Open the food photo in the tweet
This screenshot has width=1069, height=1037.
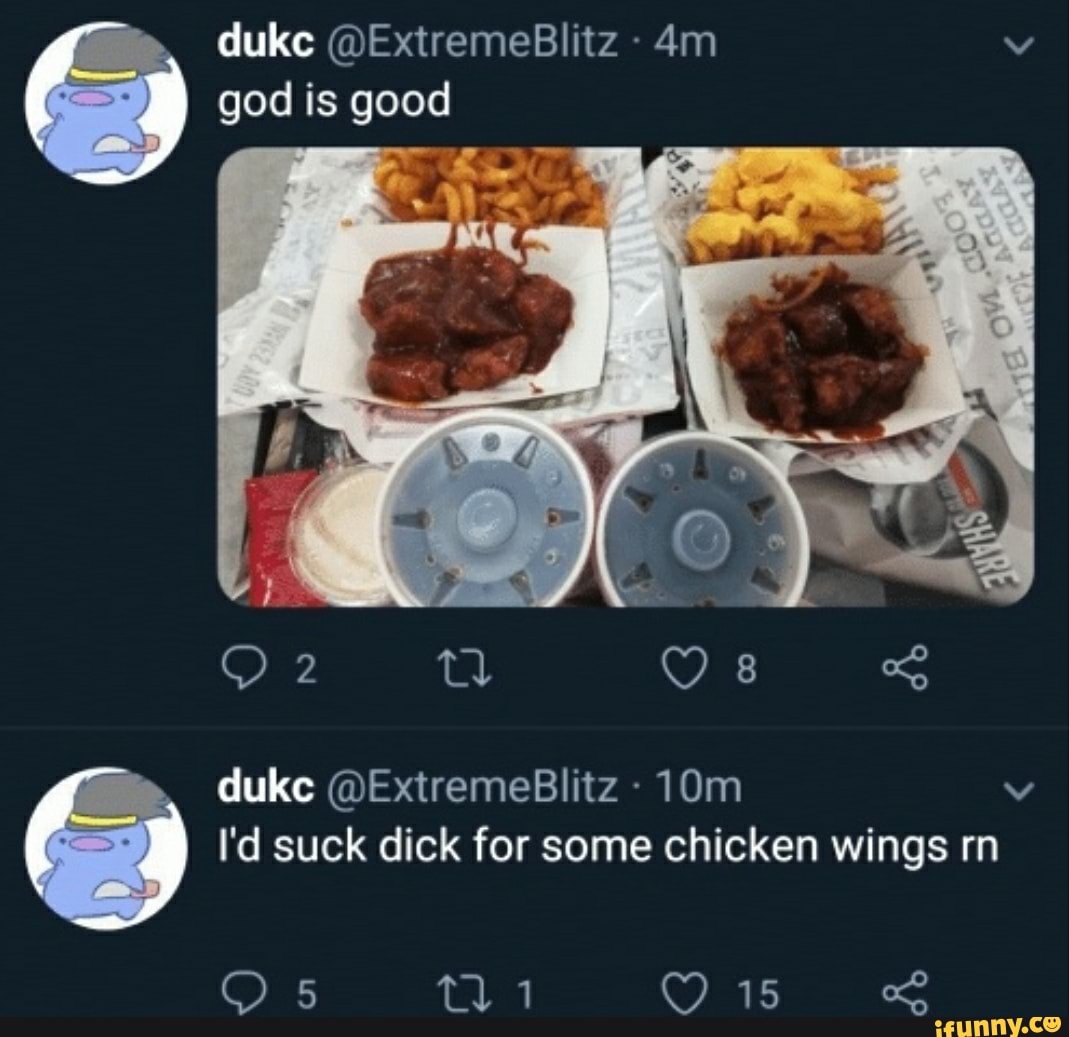pos(626,377)
